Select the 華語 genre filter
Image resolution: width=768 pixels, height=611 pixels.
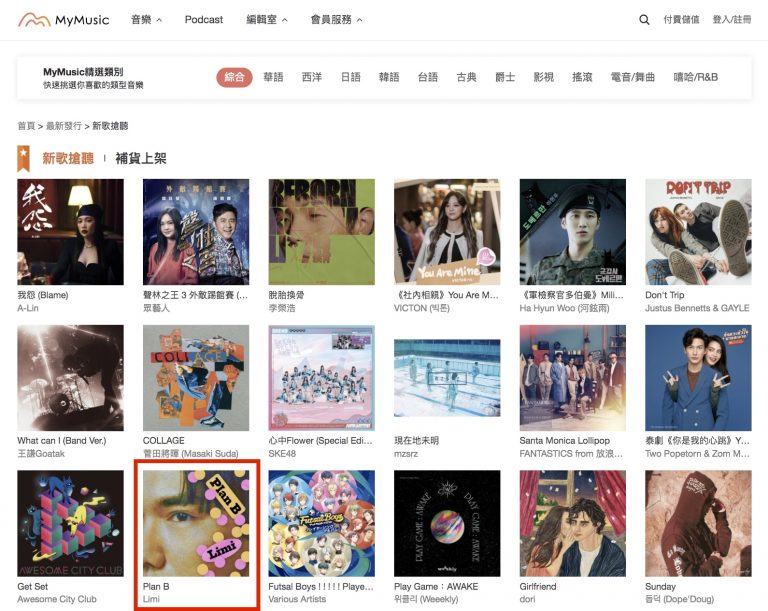(273, 77)
